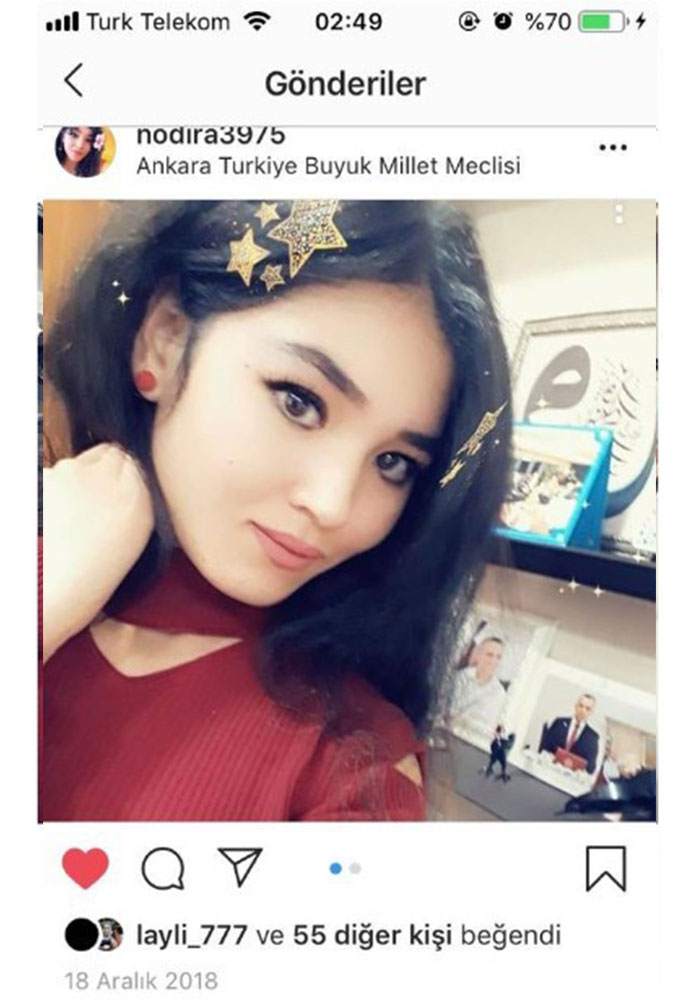Screen dimensions: 700x1000
Task: Go back from Gönderiler screen
Action: click(x=73, y=82)
